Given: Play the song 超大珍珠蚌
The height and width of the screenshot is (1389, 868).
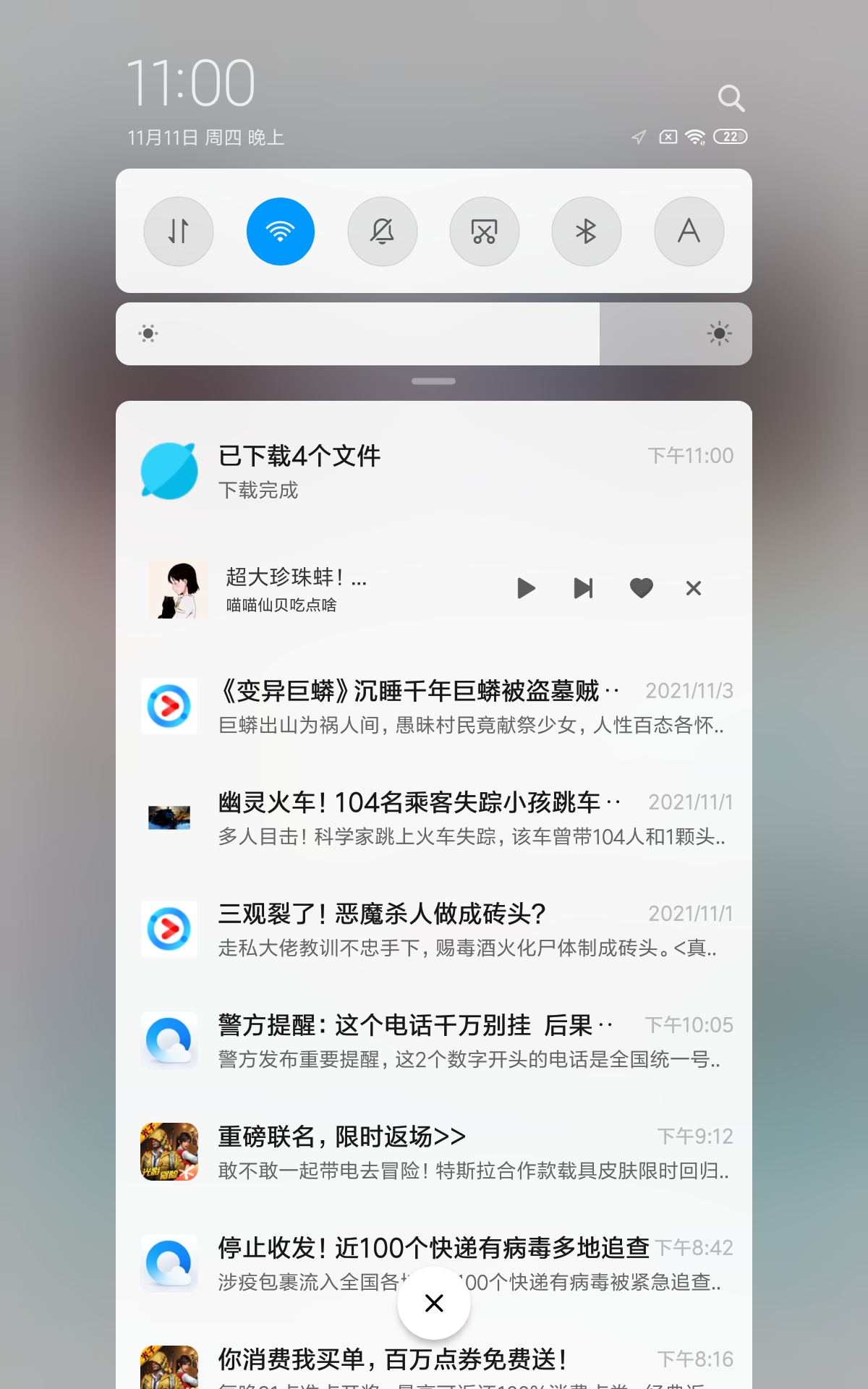Looking at the screenshot, I should [x=526, y=588].
